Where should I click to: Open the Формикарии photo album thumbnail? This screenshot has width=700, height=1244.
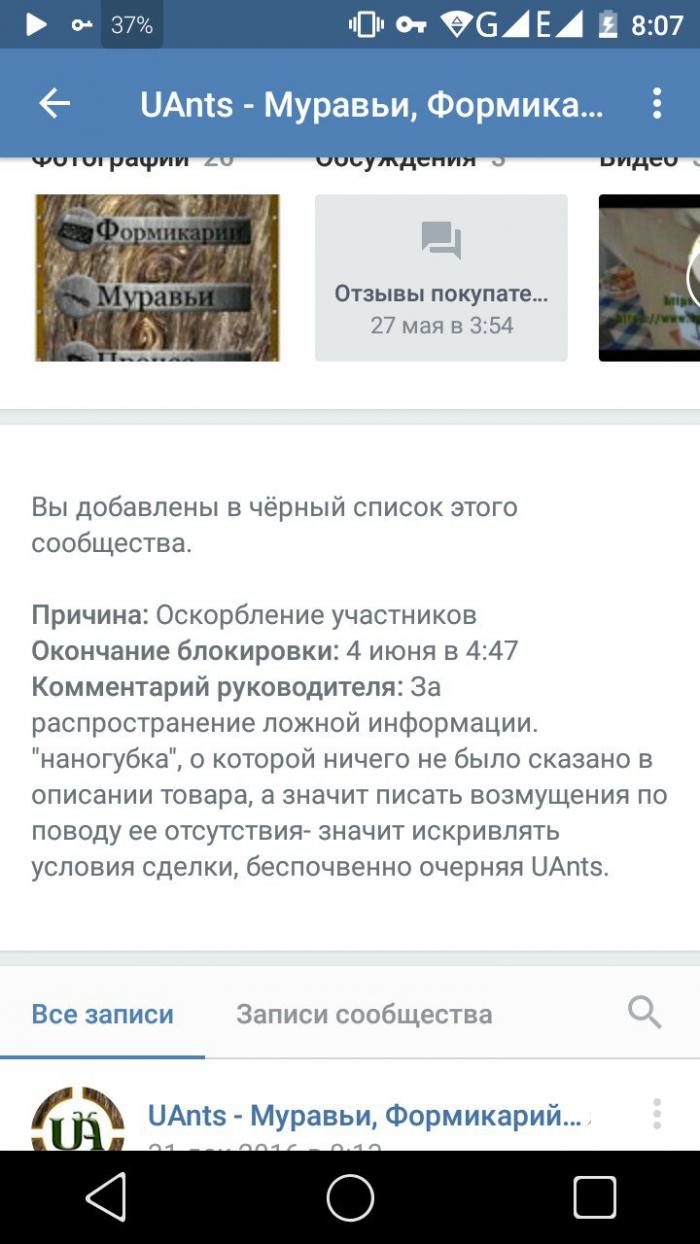tap(157, 277)
